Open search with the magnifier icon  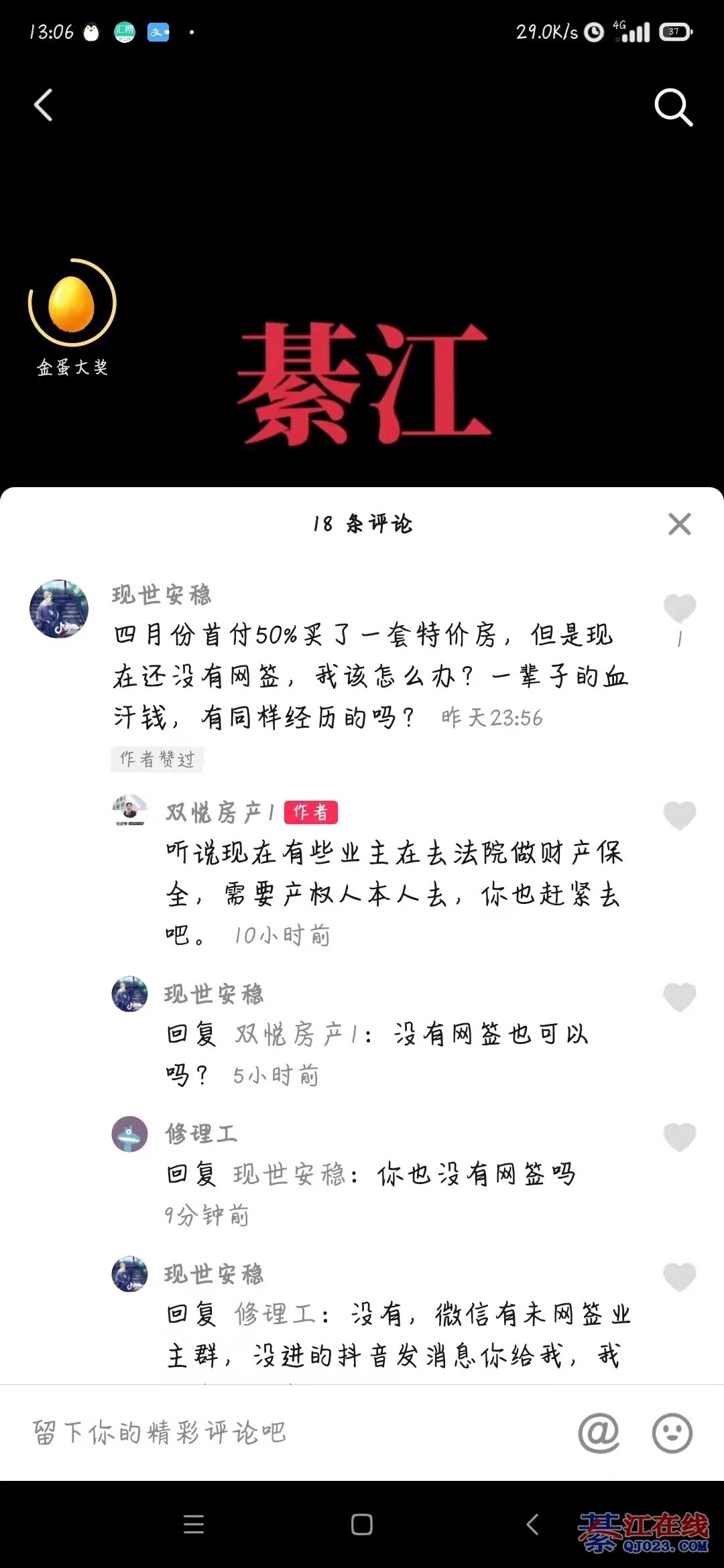[x=672, y=107]
